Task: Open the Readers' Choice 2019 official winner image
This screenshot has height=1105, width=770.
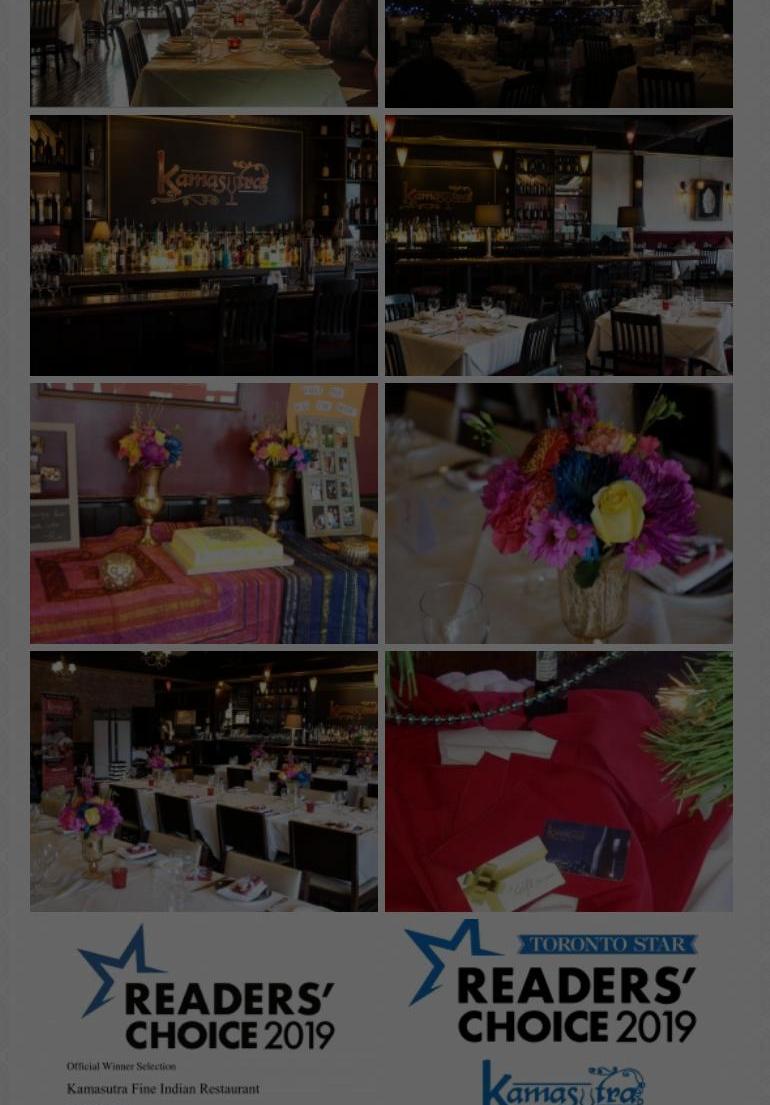Action: (204, 1012)
